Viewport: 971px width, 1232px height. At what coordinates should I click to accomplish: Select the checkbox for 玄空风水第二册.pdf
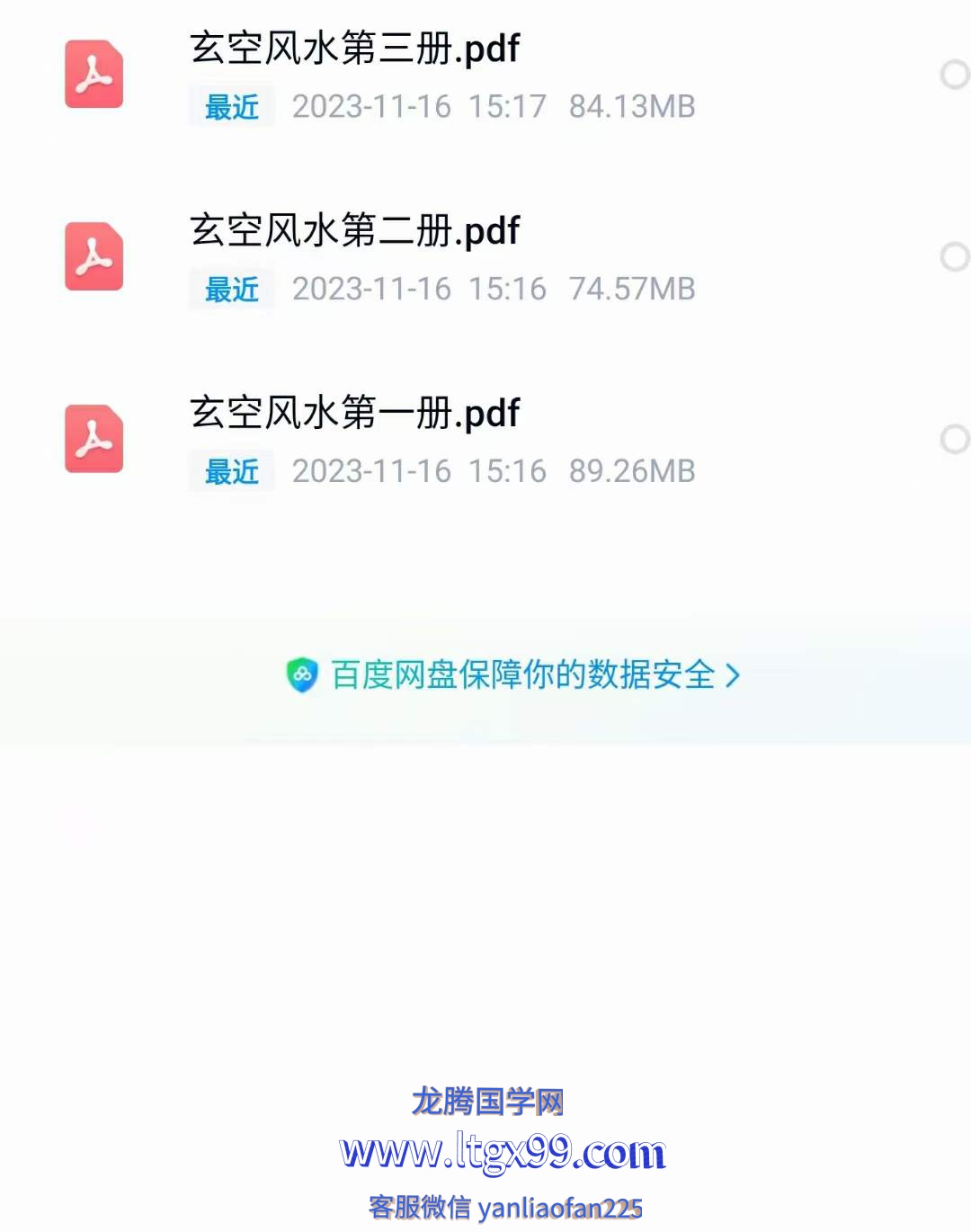[954, 257]
